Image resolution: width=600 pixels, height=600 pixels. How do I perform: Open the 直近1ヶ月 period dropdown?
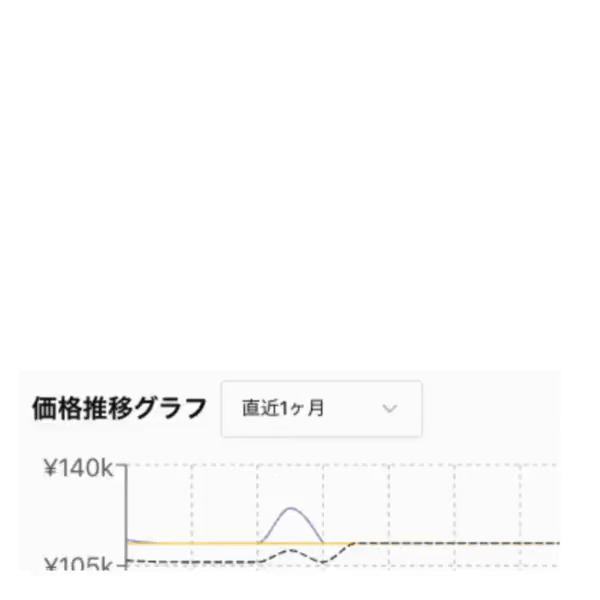coord(321,409)
